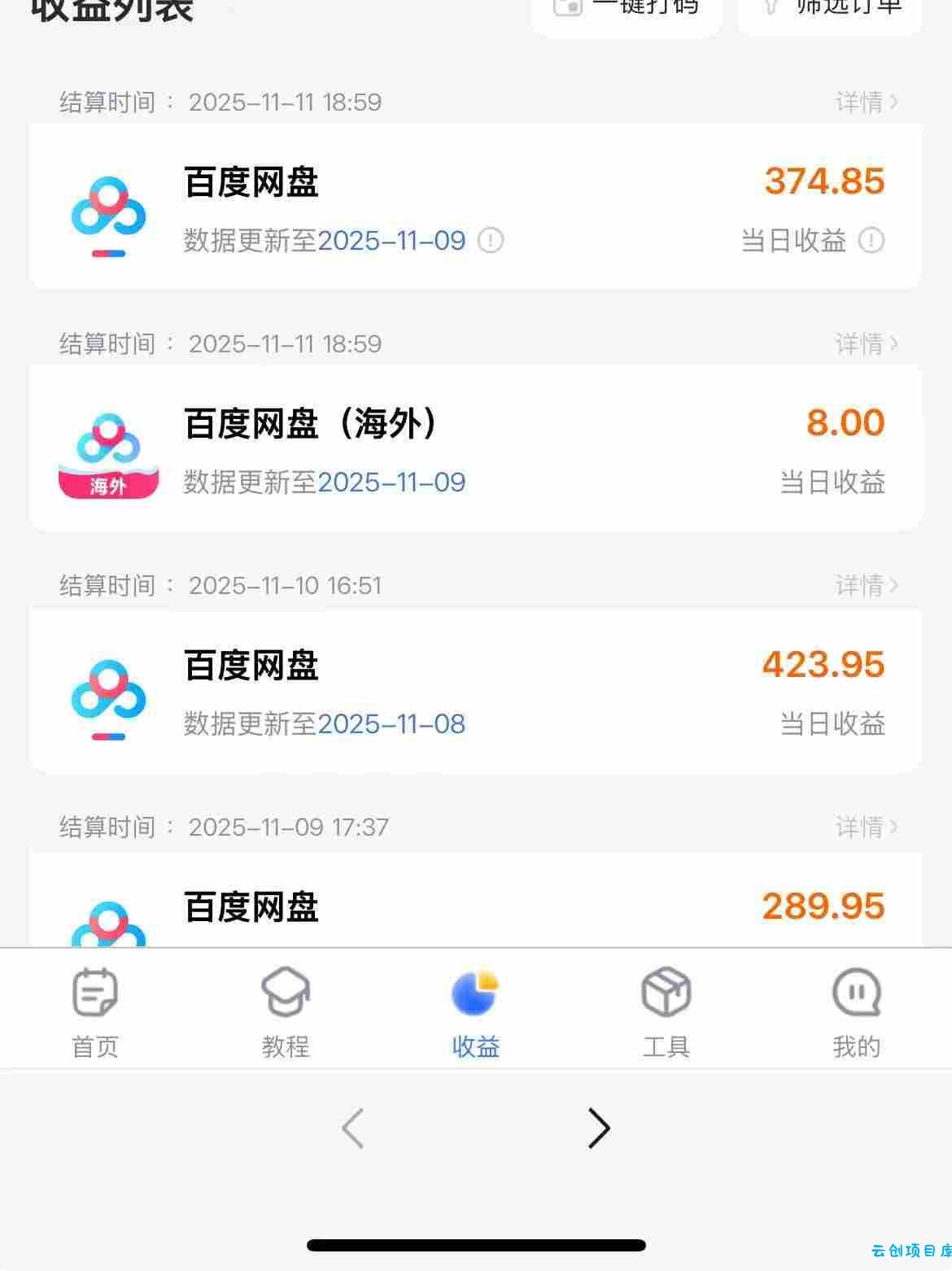Tap the 收益 pie-chart earnings icon

coord(475,992)
